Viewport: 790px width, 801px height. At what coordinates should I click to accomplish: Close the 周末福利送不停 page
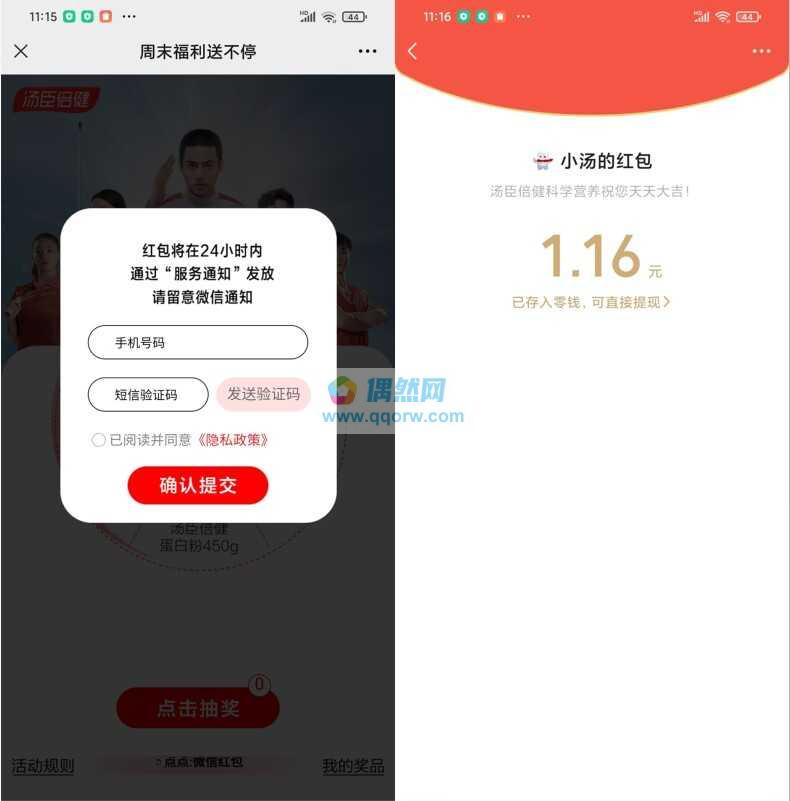point(21,51)
